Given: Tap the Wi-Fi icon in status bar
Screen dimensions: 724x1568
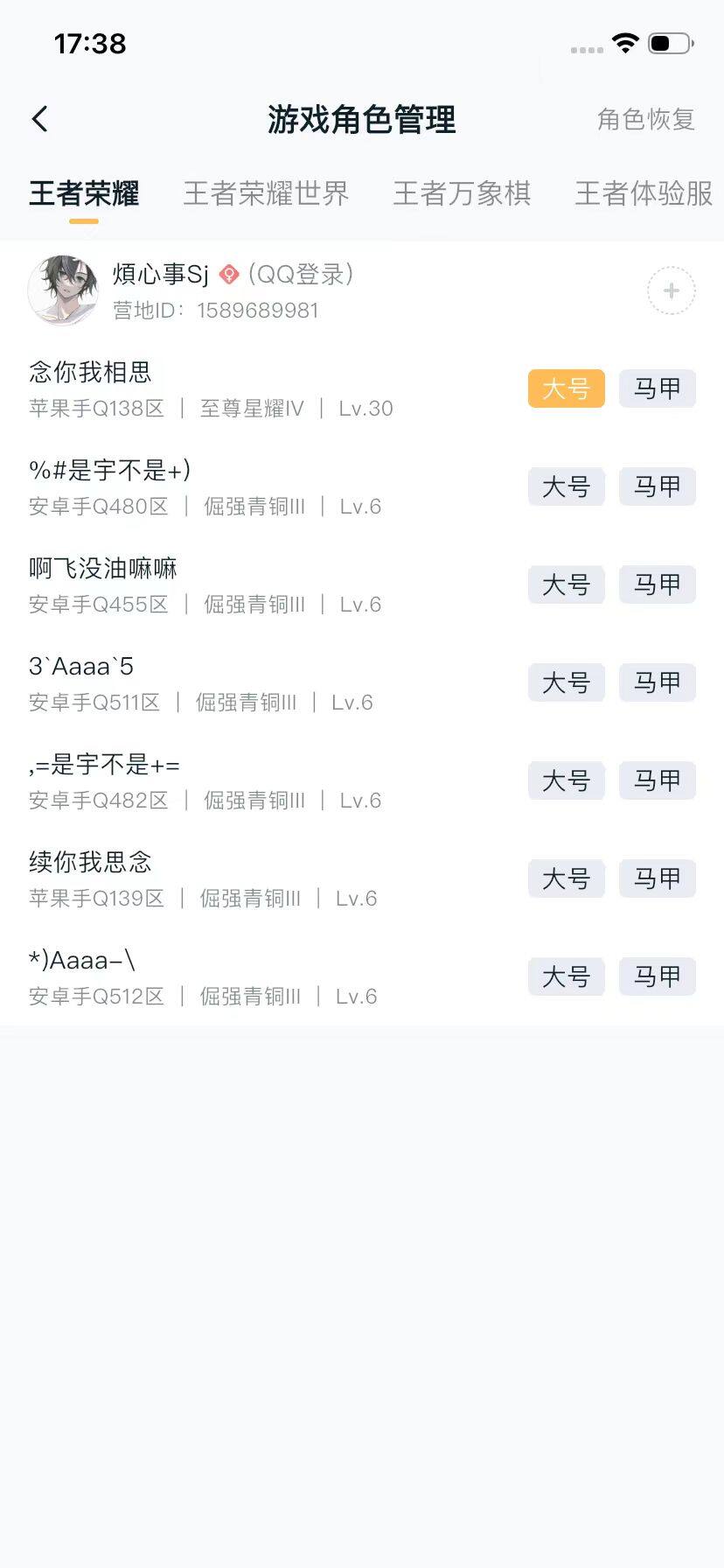Looking at the screenshot, I should tap(625, 43).
